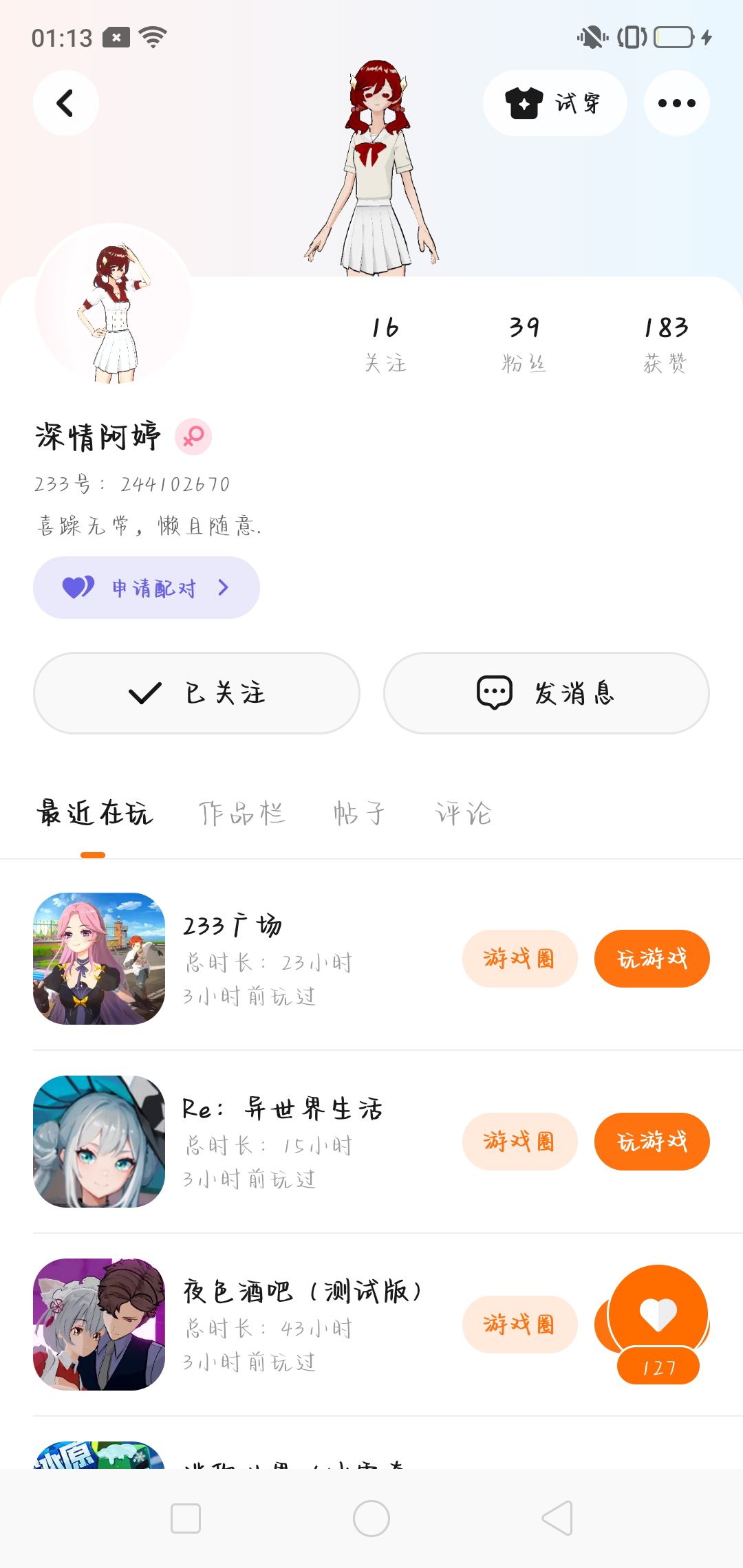Screen dimensions: 743x1568
Task: Switch to the 帖子 tab
Action: 359,814
